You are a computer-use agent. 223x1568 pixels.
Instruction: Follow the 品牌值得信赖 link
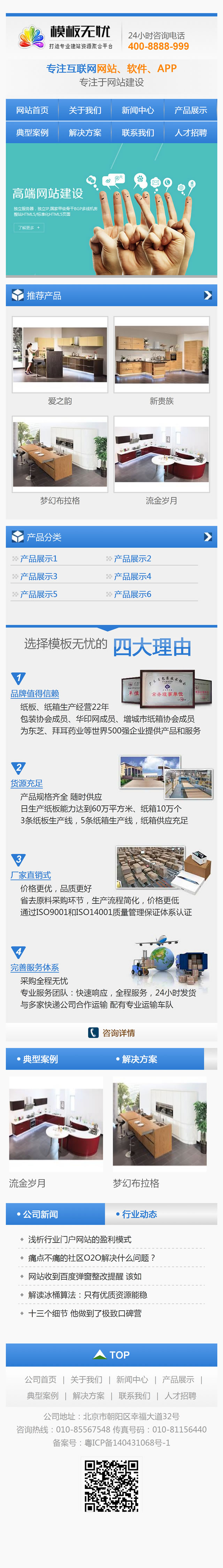coord(35,693)
